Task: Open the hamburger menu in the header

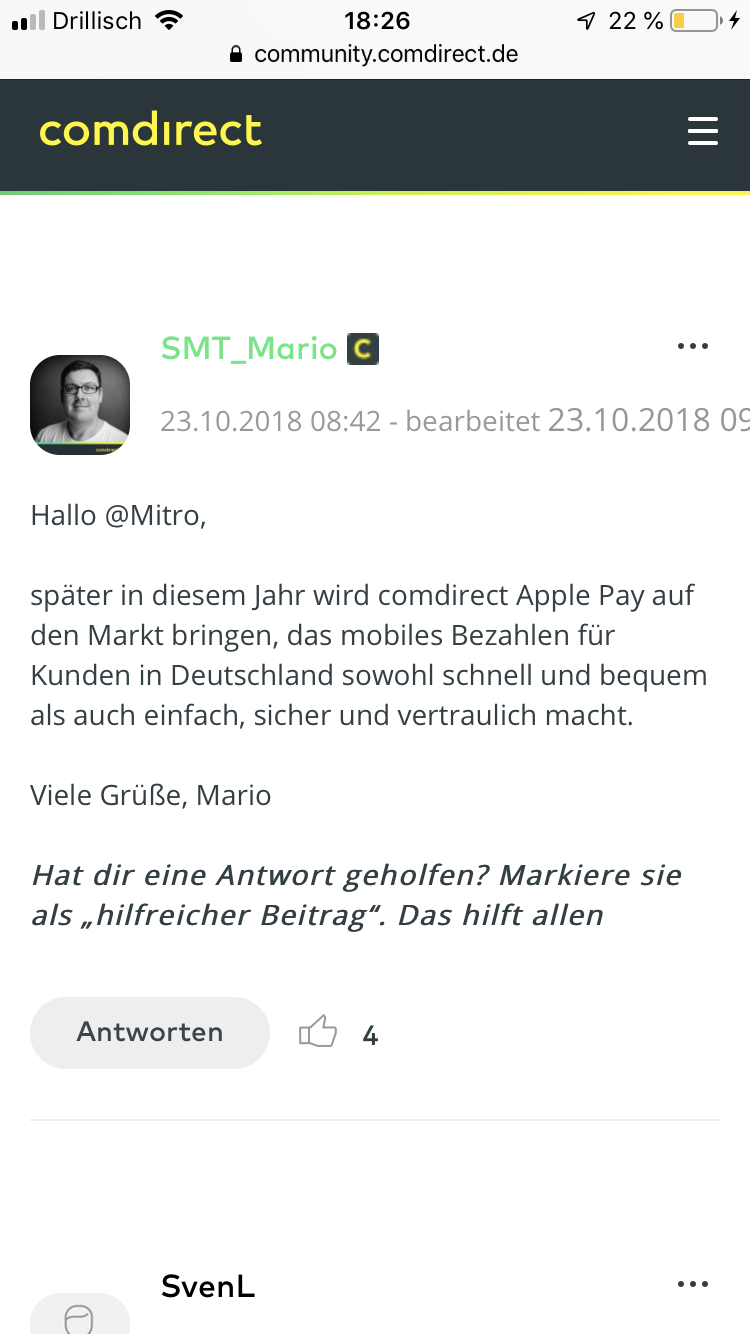Action: tap(703, 131)
